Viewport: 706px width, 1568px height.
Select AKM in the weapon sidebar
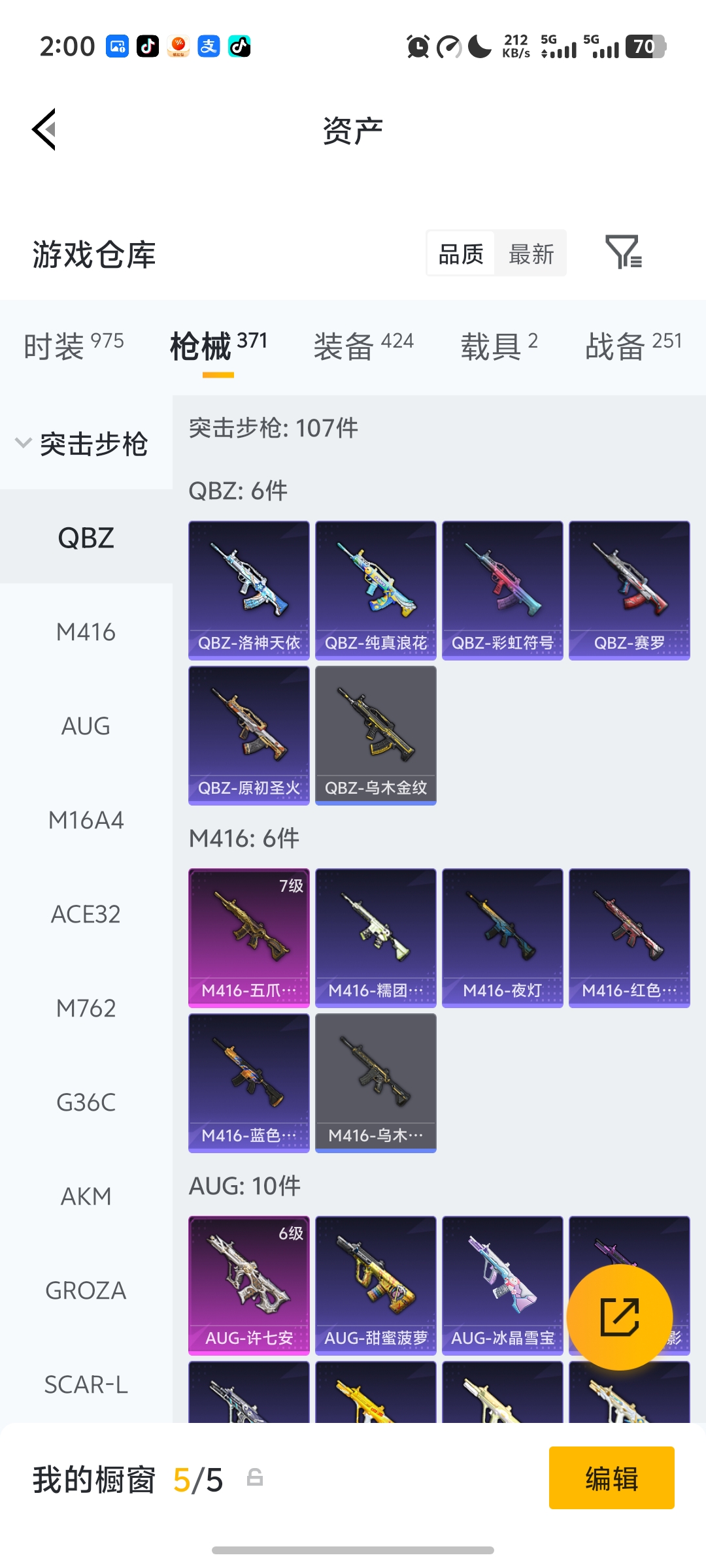point(86,1196)
